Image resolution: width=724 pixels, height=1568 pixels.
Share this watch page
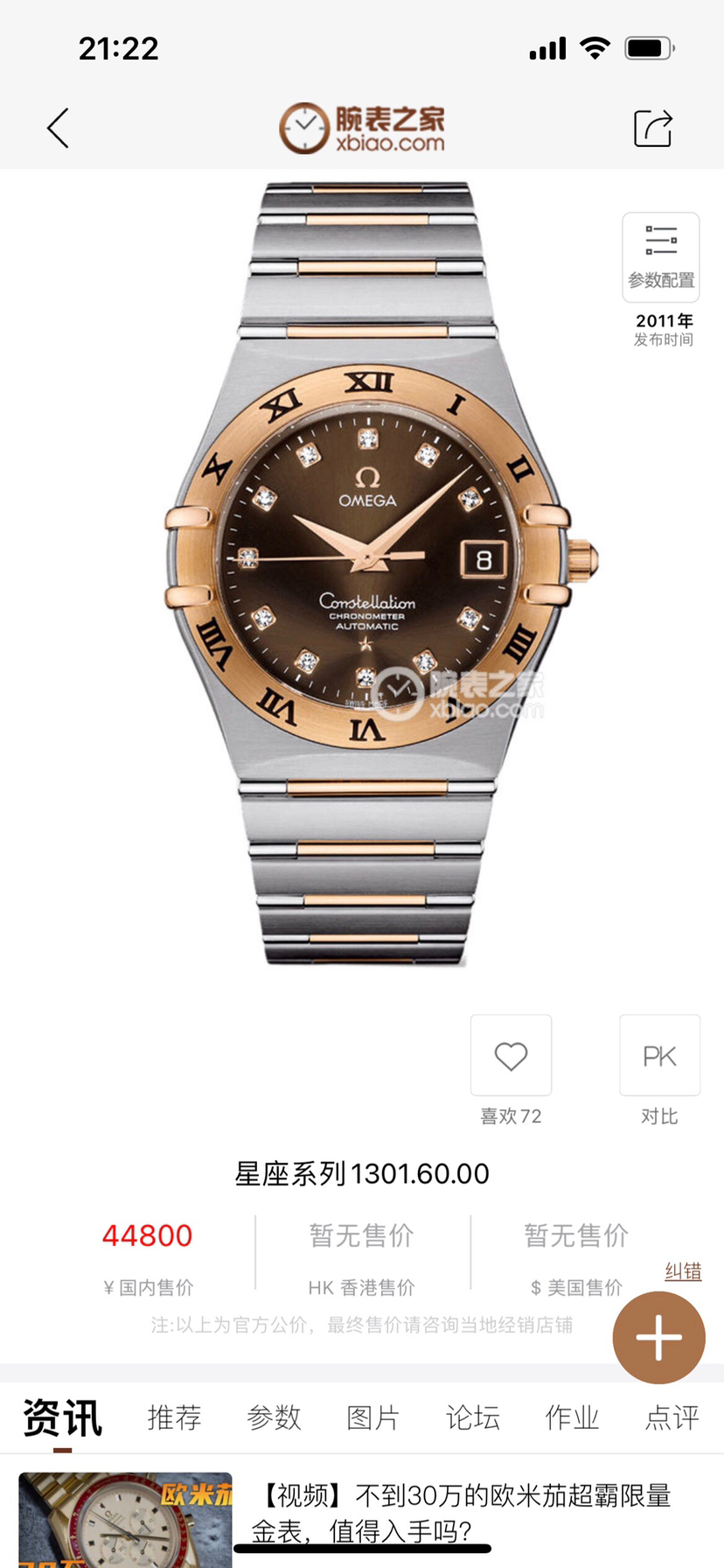[653, 129]
